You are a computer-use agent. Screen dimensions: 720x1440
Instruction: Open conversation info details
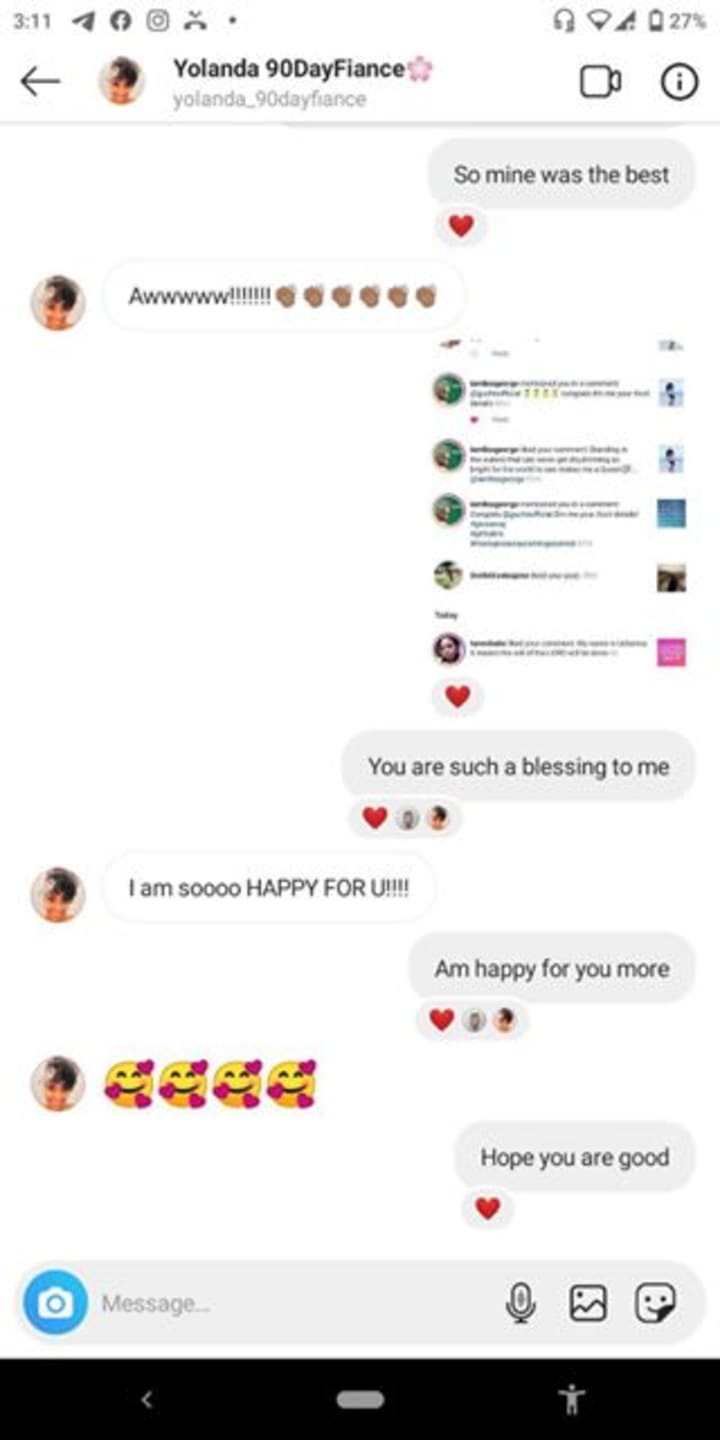[x=679, y=82]
